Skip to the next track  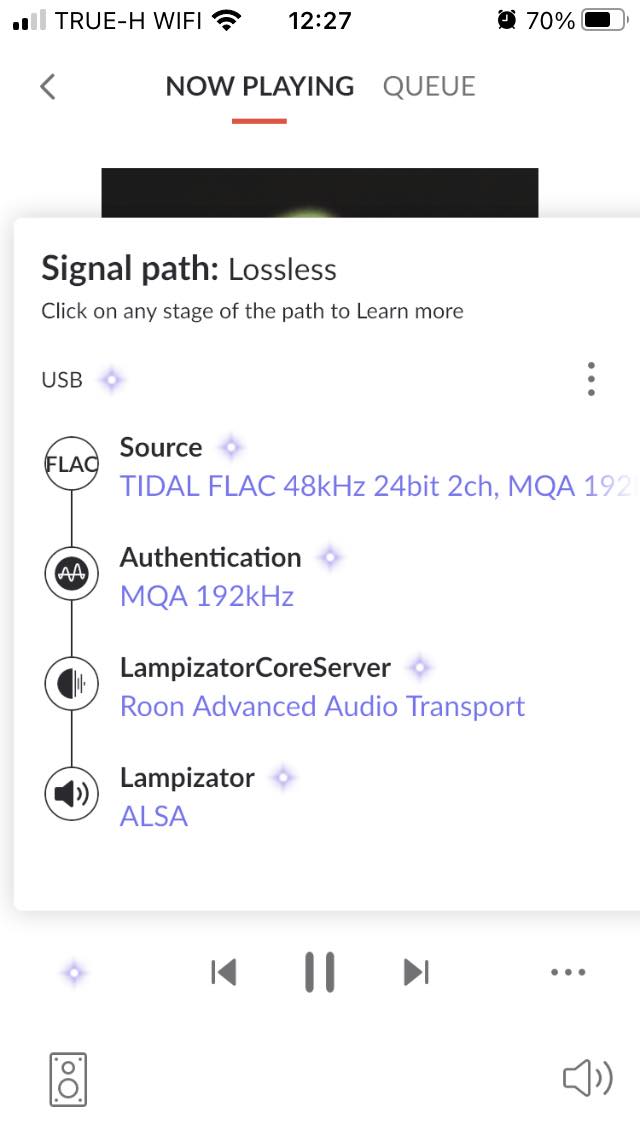[x=416, y=972]
